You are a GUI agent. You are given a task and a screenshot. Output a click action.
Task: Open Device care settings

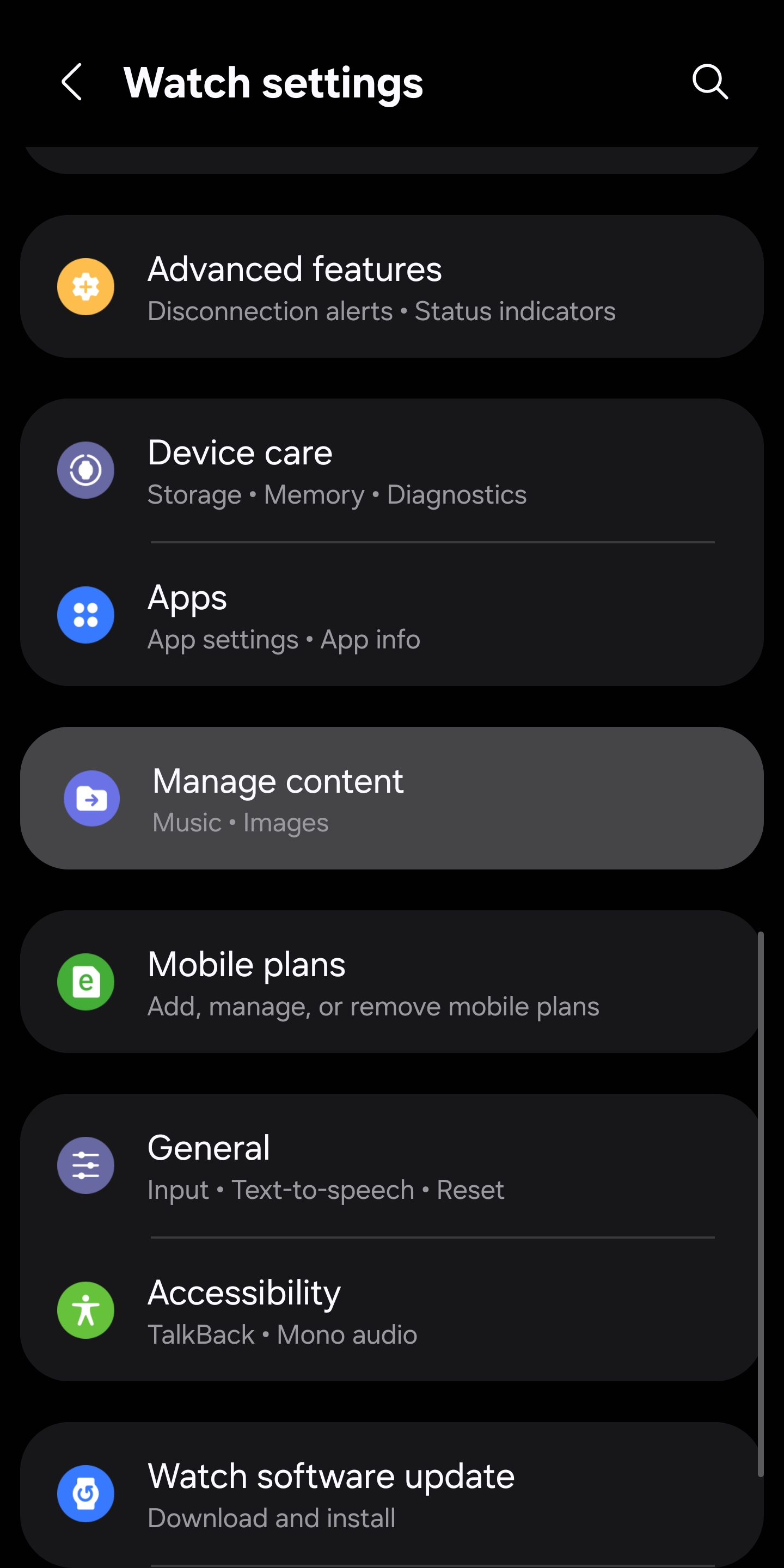tap(392, 470)
